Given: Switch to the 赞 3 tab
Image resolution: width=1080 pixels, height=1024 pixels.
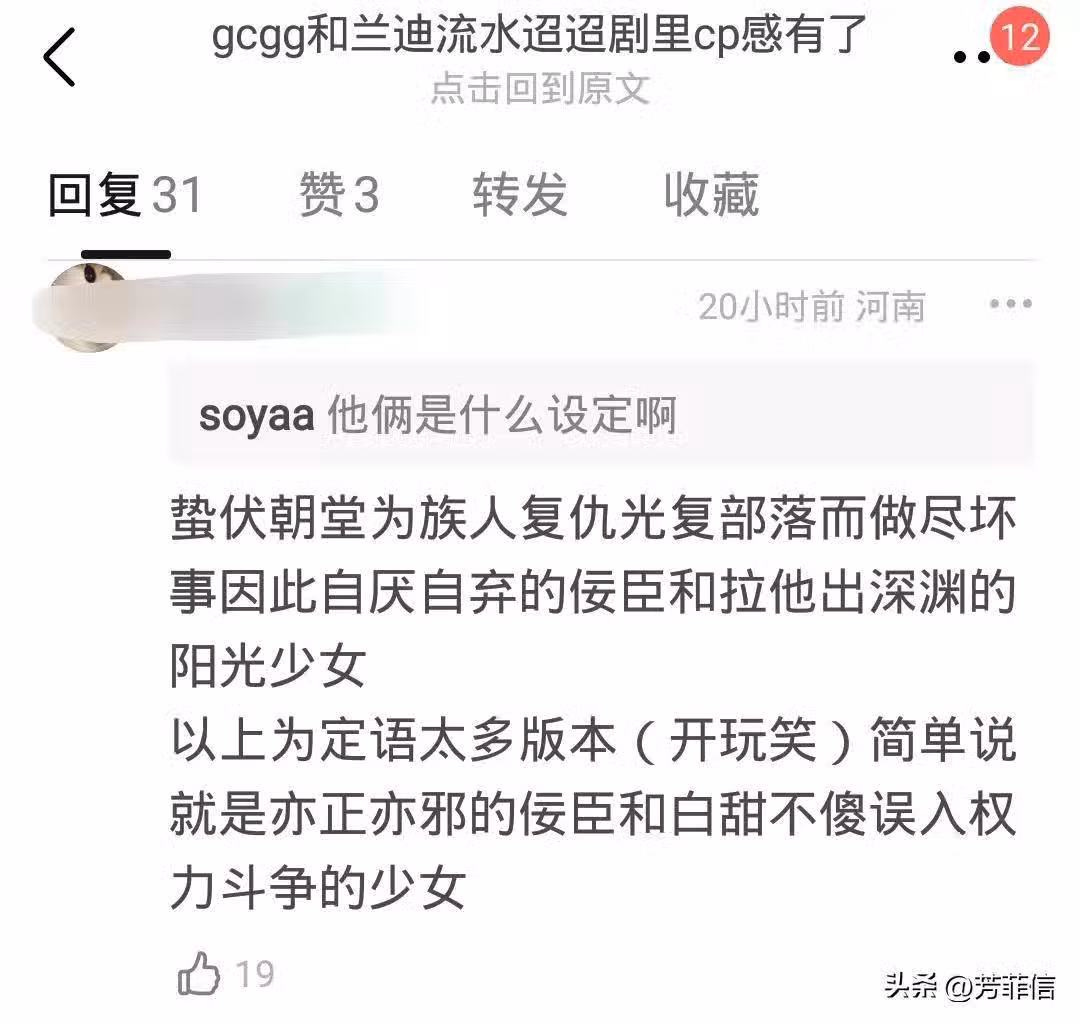Looking at the screenshot, I should 339,194.
